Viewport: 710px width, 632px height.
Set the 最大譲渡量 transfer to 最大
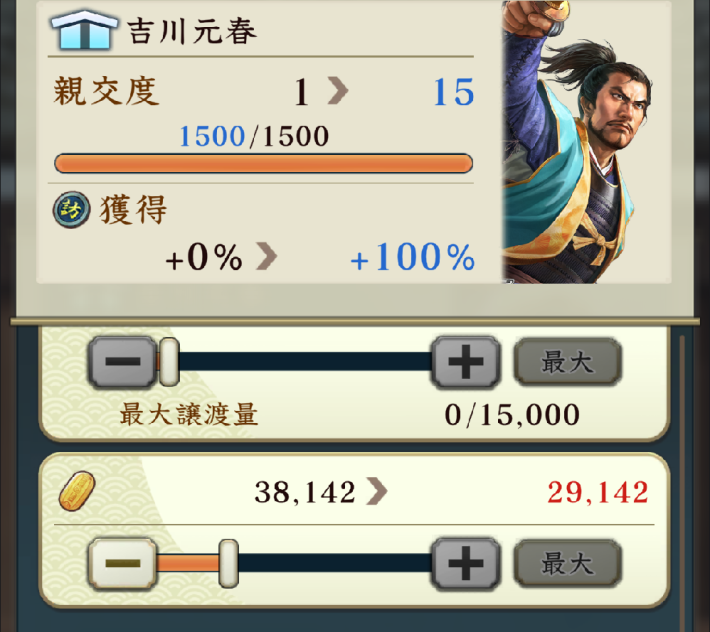click(x=567, y=362)
